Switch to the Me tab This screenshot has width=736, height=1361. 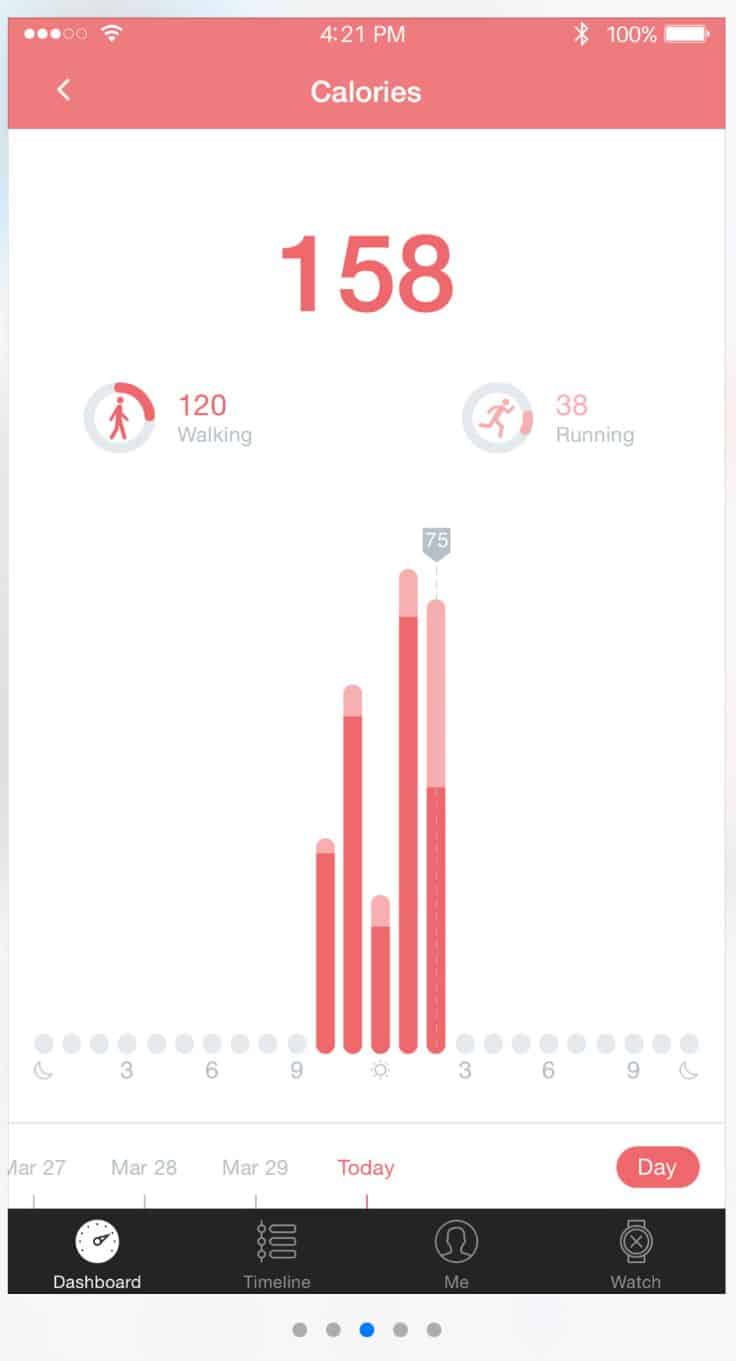click(x=456, y=1254)
